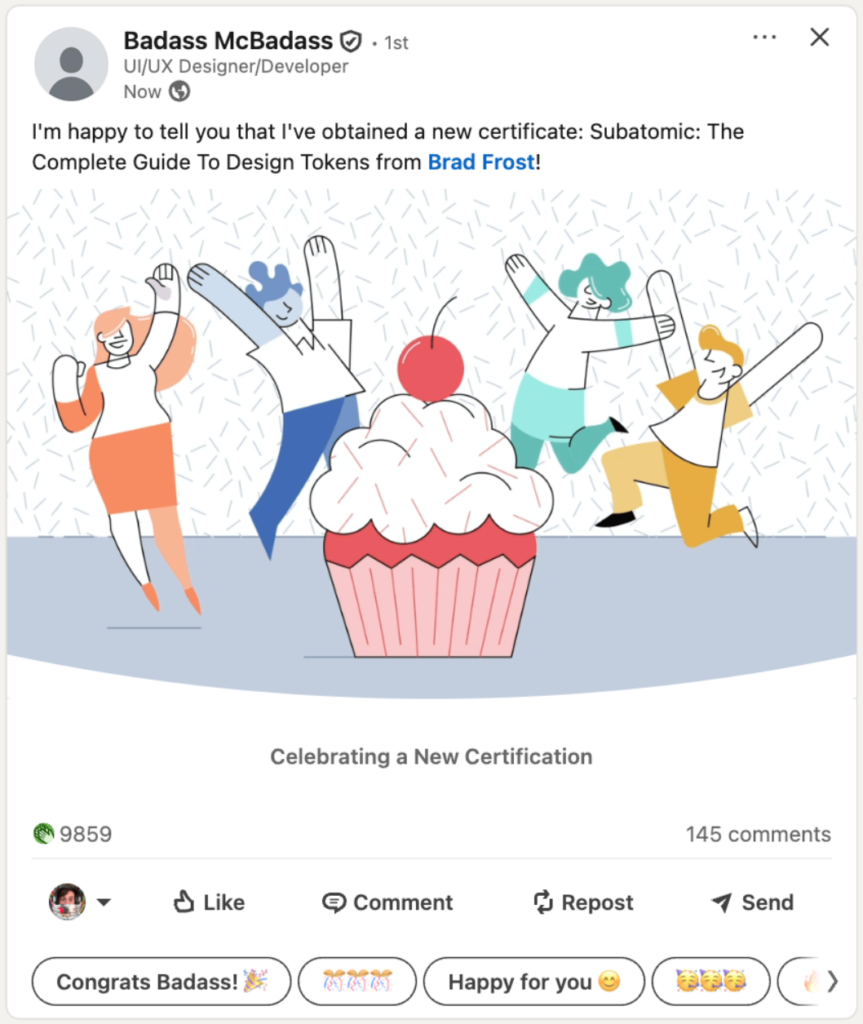863x1024 pixels.
Task: Open the globe visibility icon under the post author
Action: click(x=180, y=91)
